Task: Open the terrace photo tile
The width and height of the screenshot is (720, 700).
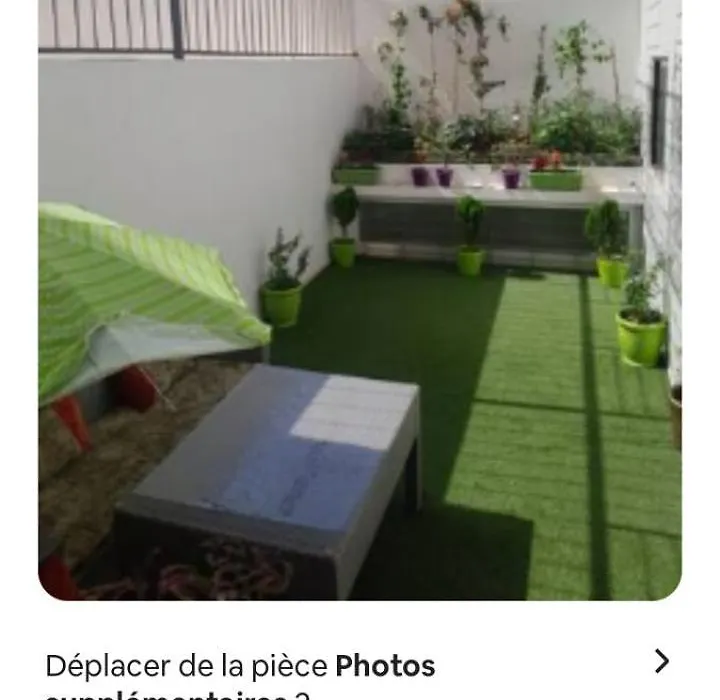Action: pos(360,300)
